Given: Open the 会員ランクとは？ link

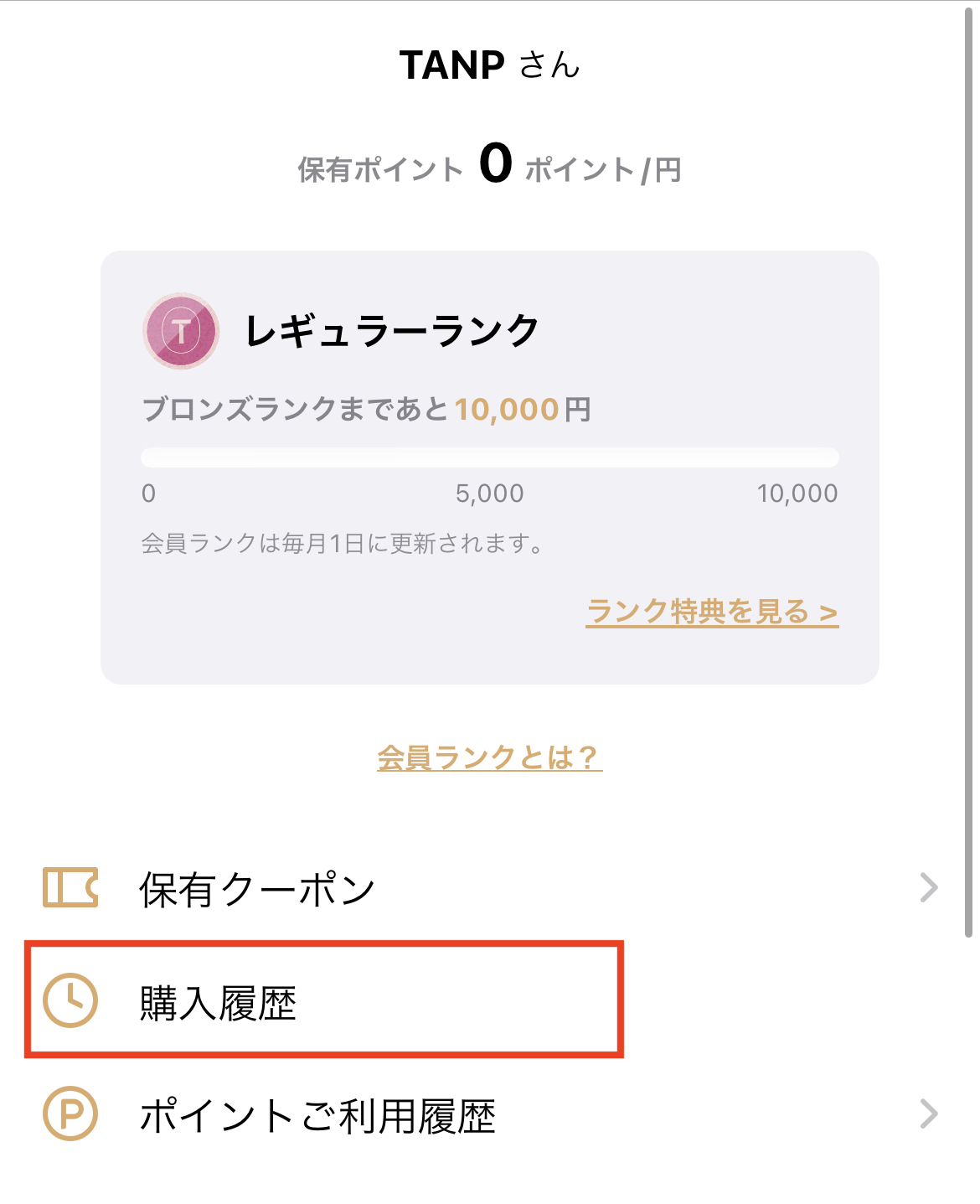Looking at the screenshot, I should click(x=489, y=757).
